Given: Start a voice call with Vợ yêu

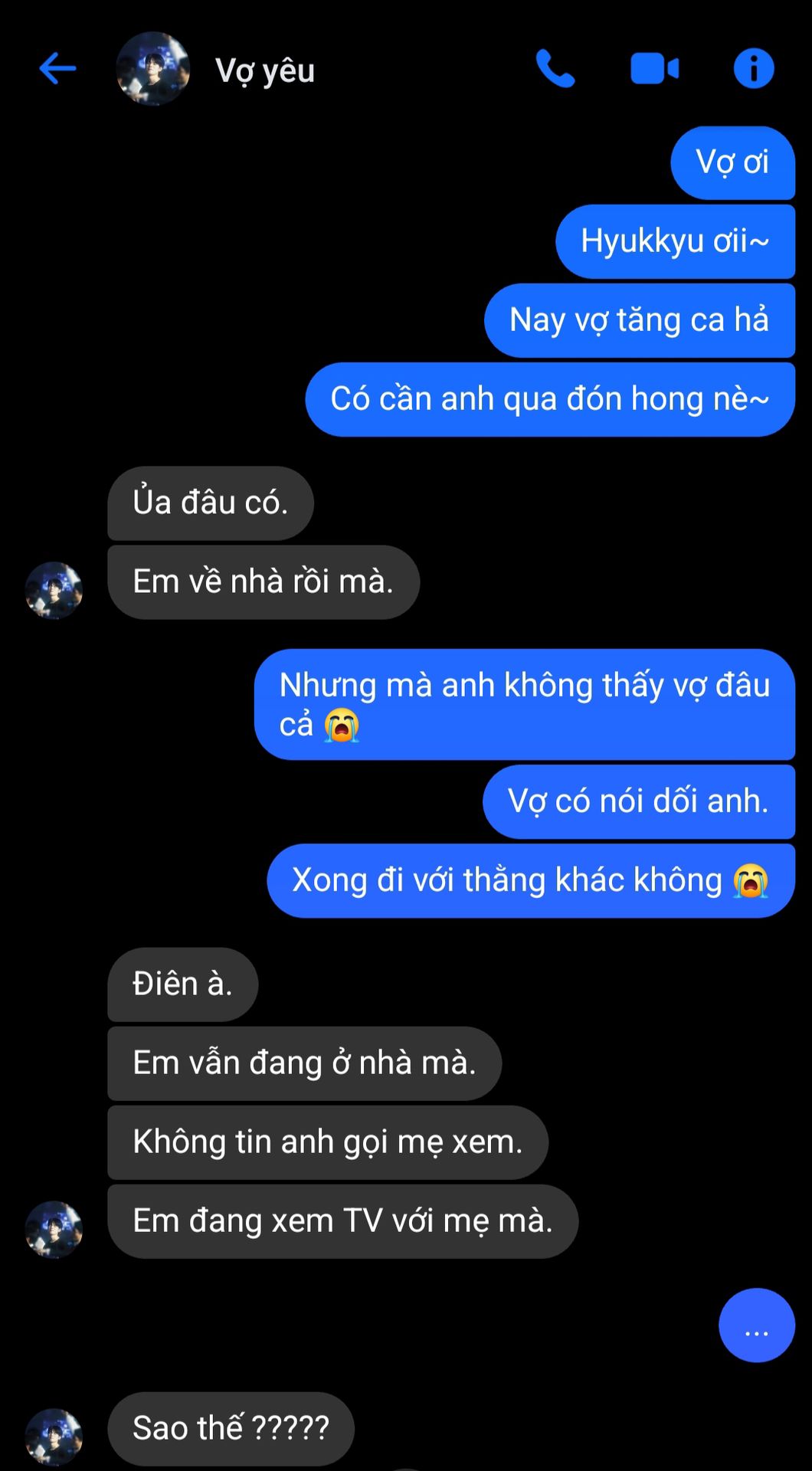Looking at the screenshot, I should tap(555, 69).
